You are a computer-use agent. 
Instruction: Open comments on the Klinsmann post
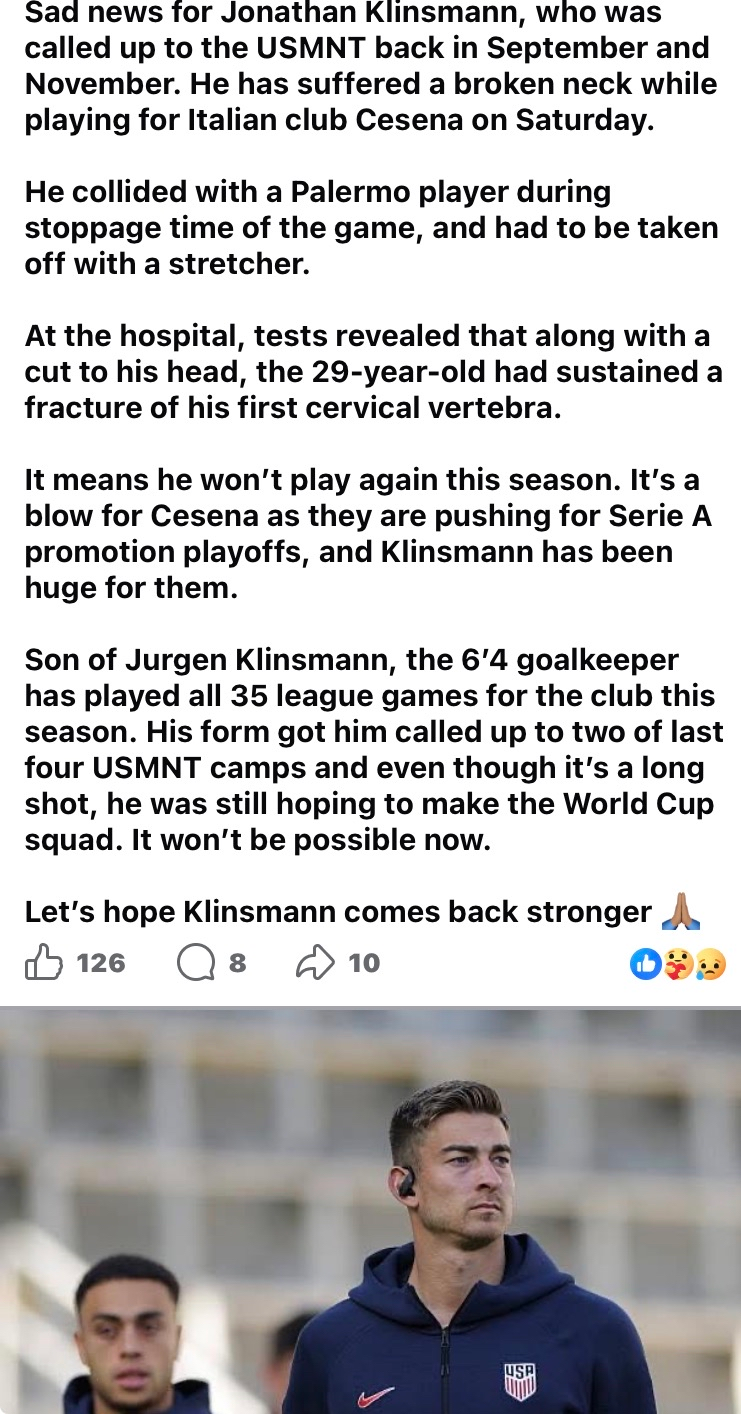pos(196,963)
